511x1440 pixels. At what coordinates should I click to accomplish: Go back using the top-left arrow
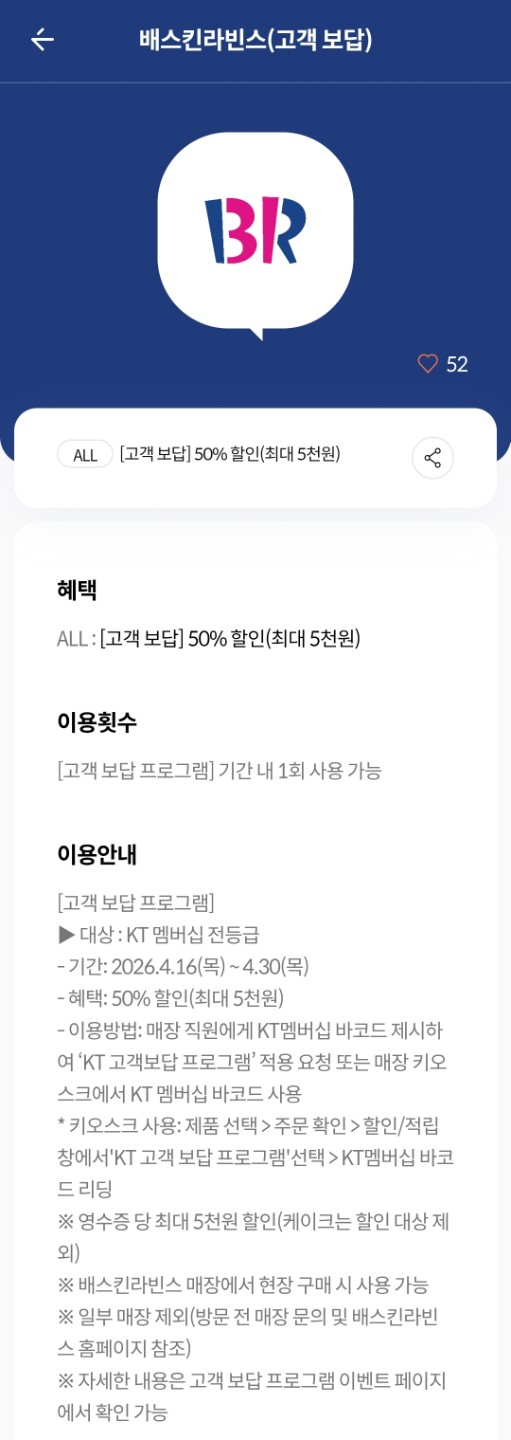click(42, 40)
